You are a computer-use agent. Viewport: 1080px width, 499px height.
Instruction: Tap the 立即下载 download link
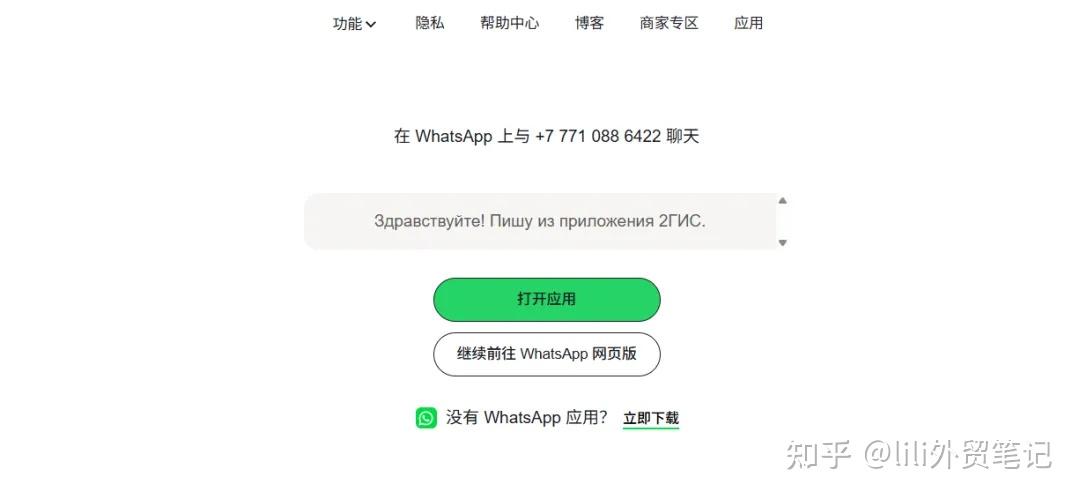[x=650, y=418]
